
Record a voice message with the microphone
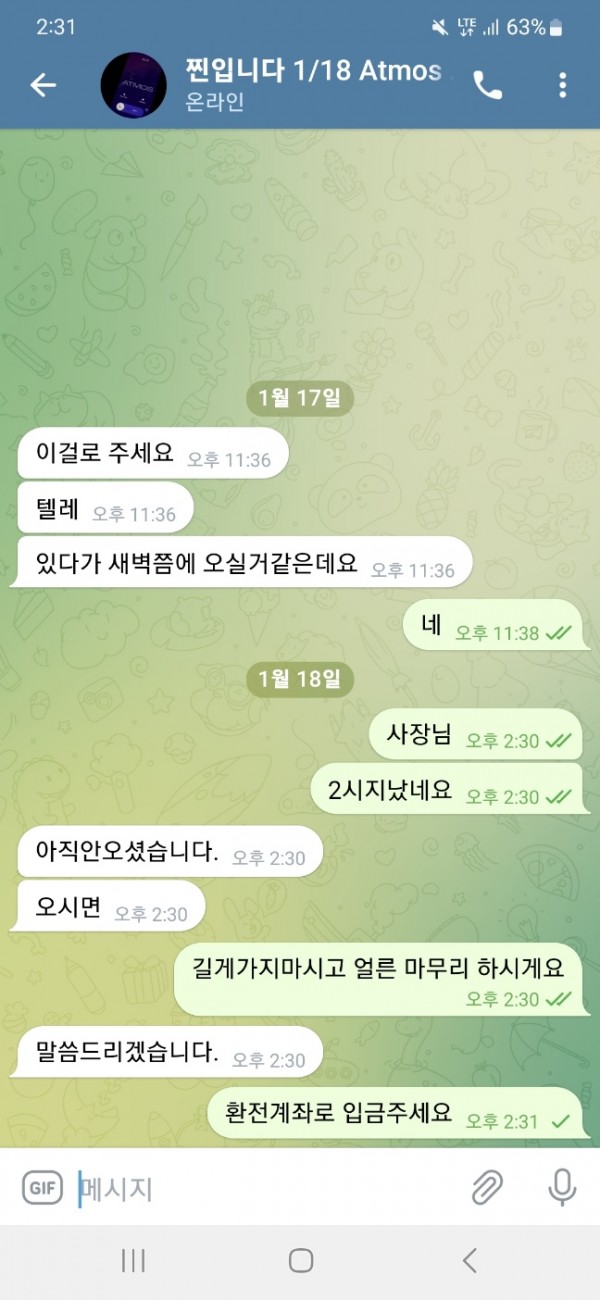click(x=562, y=1188)
